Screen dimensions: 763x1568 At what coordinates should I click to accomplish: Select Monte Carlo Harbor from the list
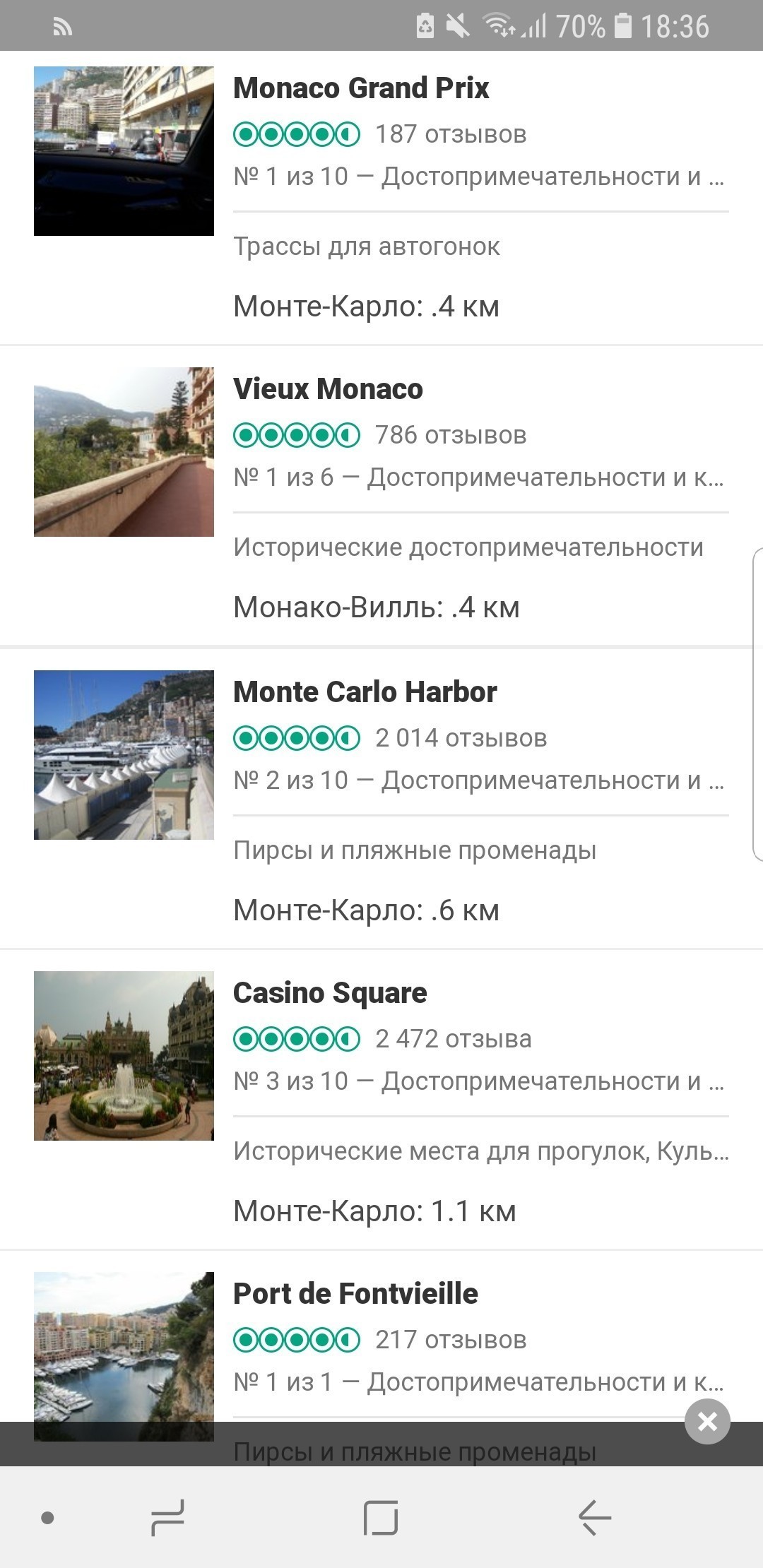pos(365,692)
